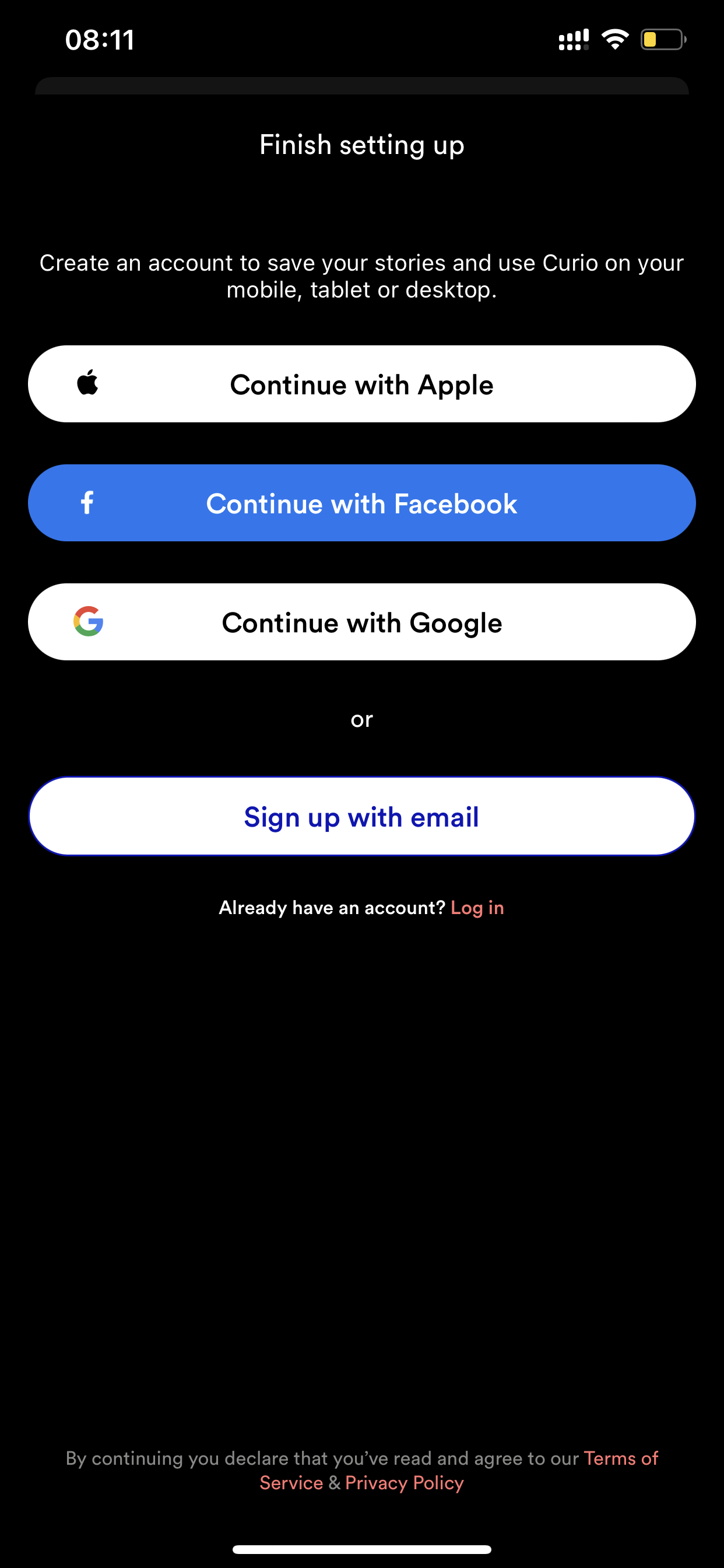724x1568 pixels.
Task: Open the Log in link
Action: click(x=477, y=908)
